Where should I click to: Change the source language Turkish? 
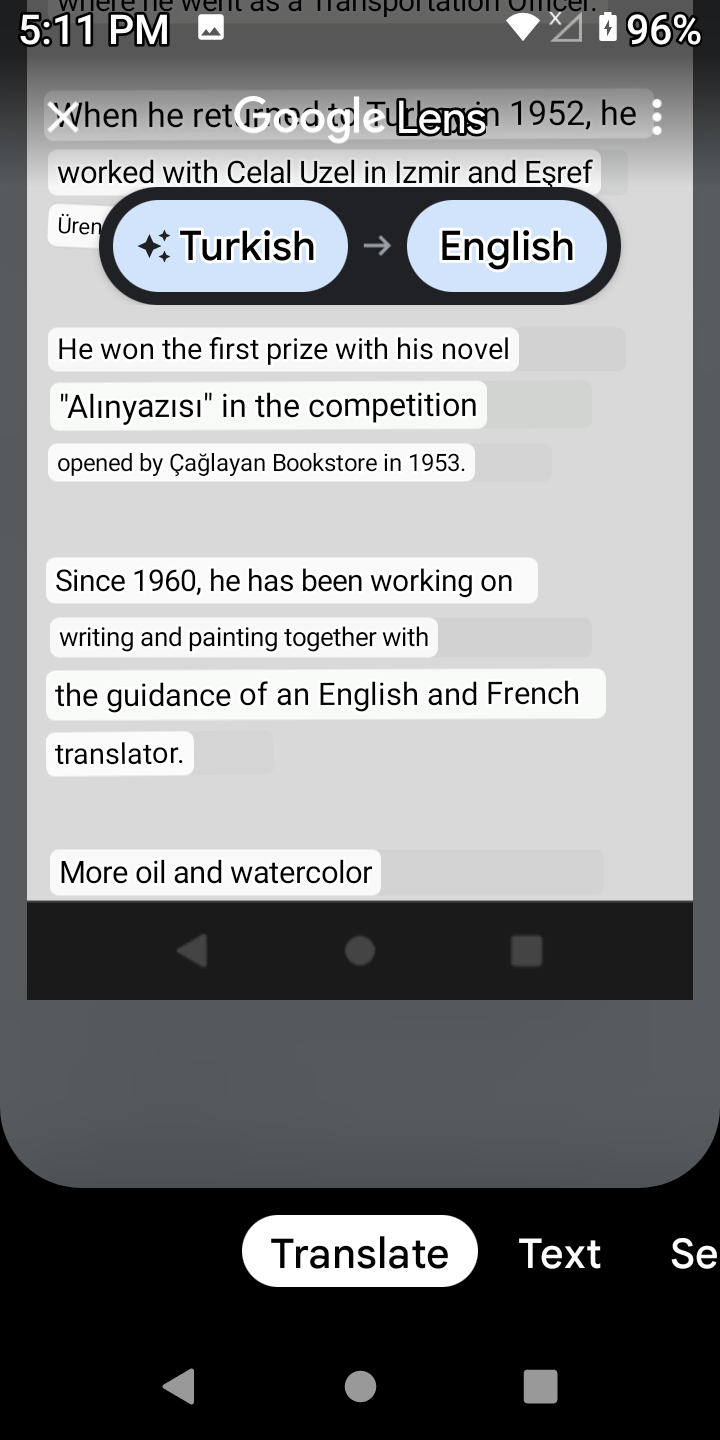(x=229, y=246)
